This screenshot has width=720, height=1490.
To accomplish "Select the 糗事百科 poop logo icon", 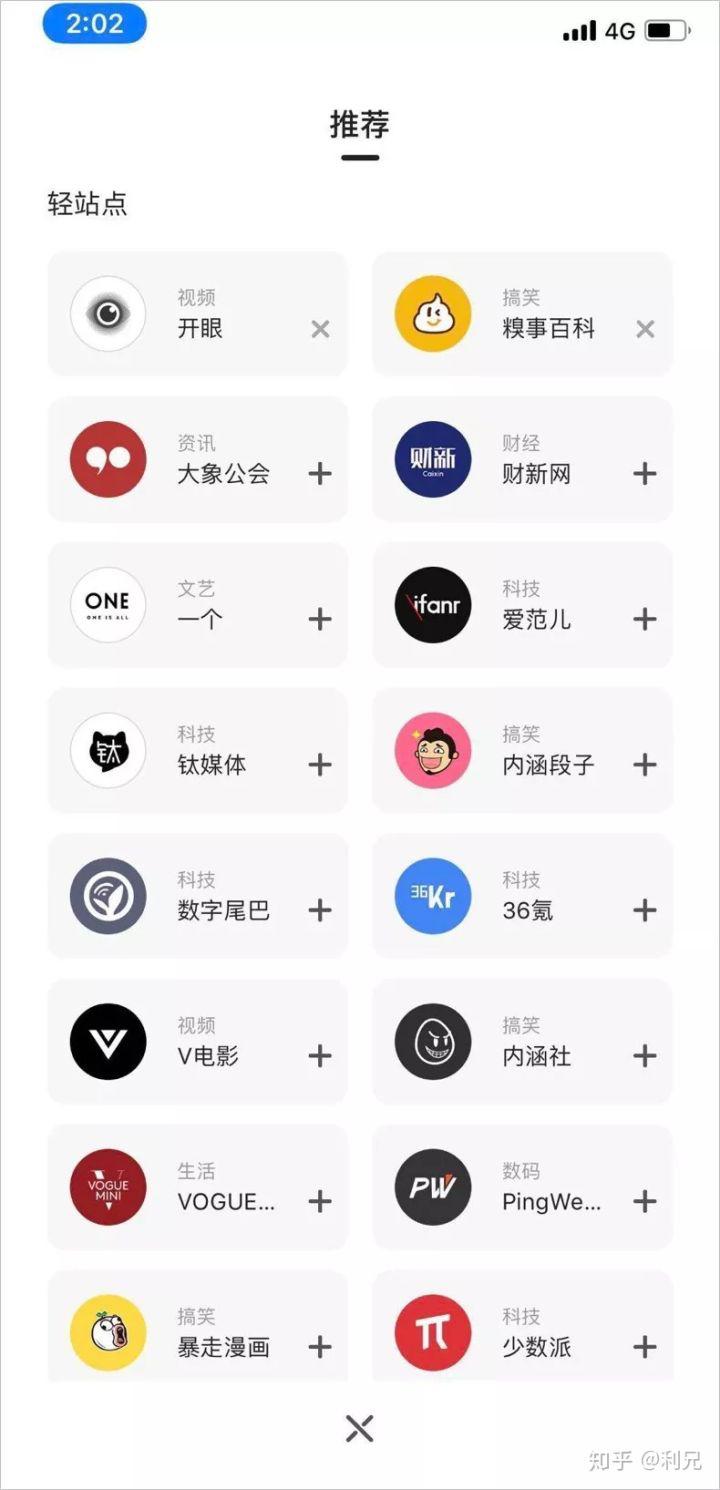I will [x=432, y=314].
